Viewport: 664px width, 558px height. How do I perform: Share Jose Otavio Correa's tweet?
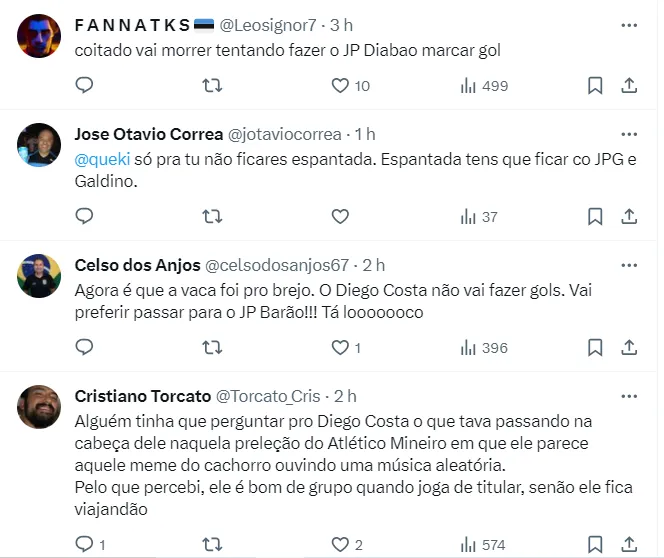[629, 216]
